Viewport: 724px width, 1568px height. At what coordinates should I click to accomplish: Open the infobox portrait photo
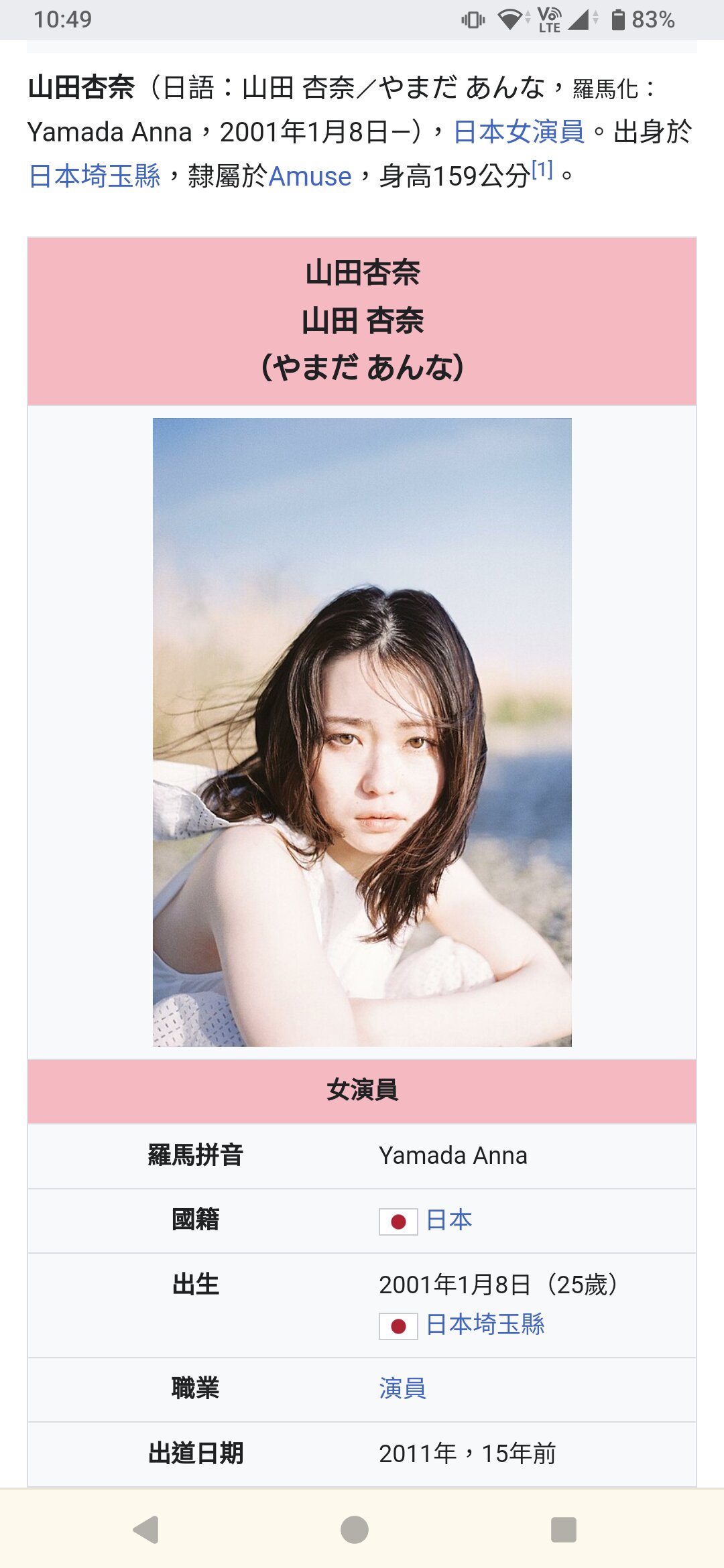pyautogui.click(x=362, y=732)
